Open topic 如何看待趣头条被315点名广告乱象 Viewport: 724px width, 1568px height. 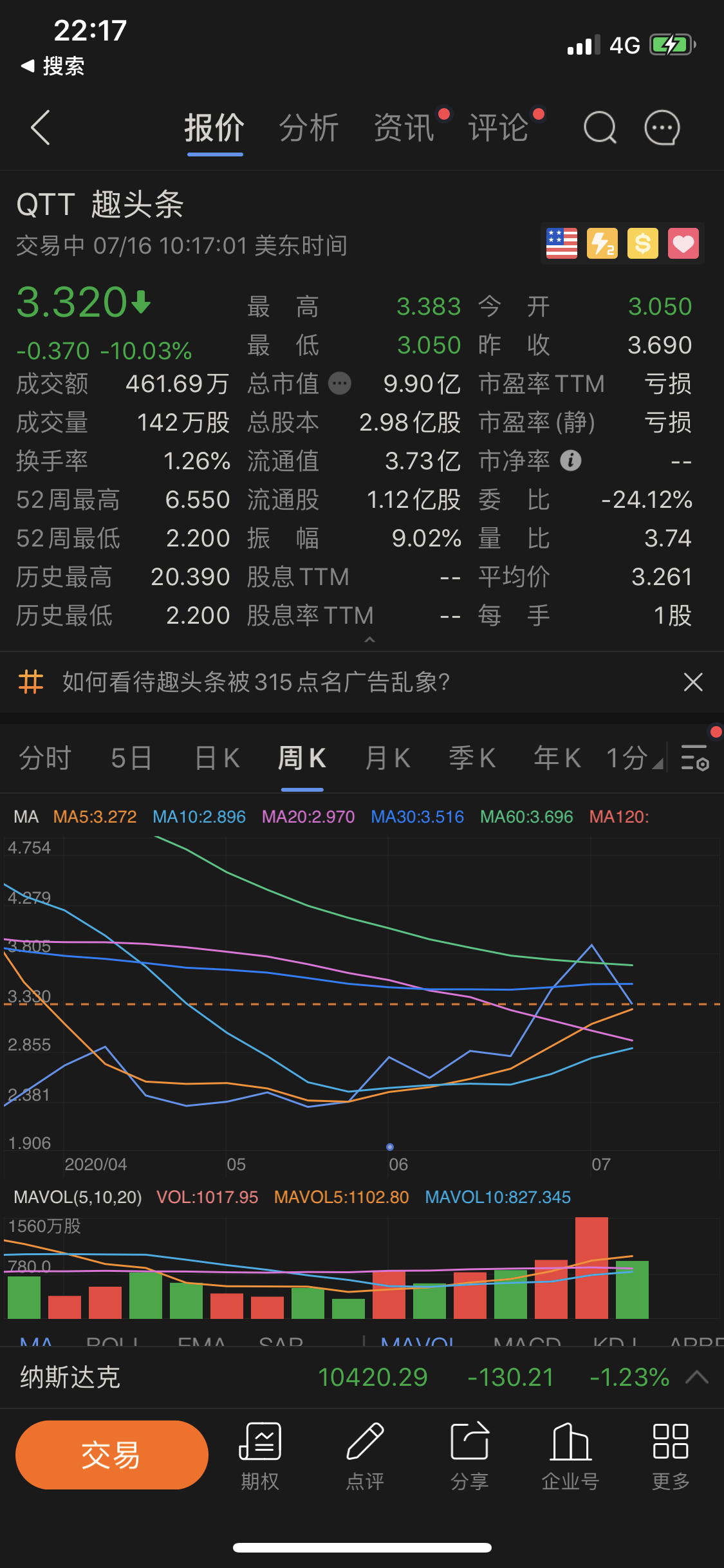click(256, 682)
